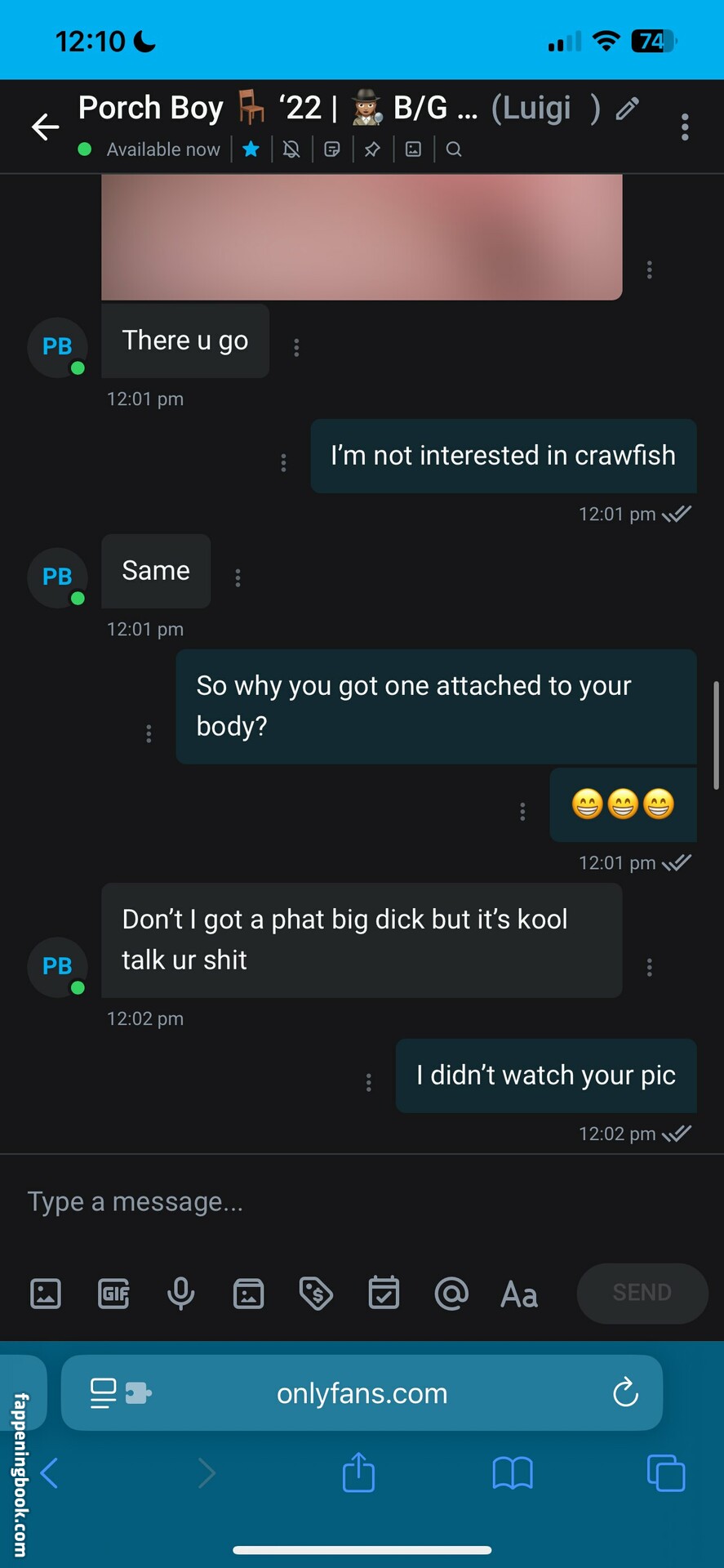Toggle the favorite star for this user
The width and height of the screenshot is (724, 1568).
pos(251,149)
